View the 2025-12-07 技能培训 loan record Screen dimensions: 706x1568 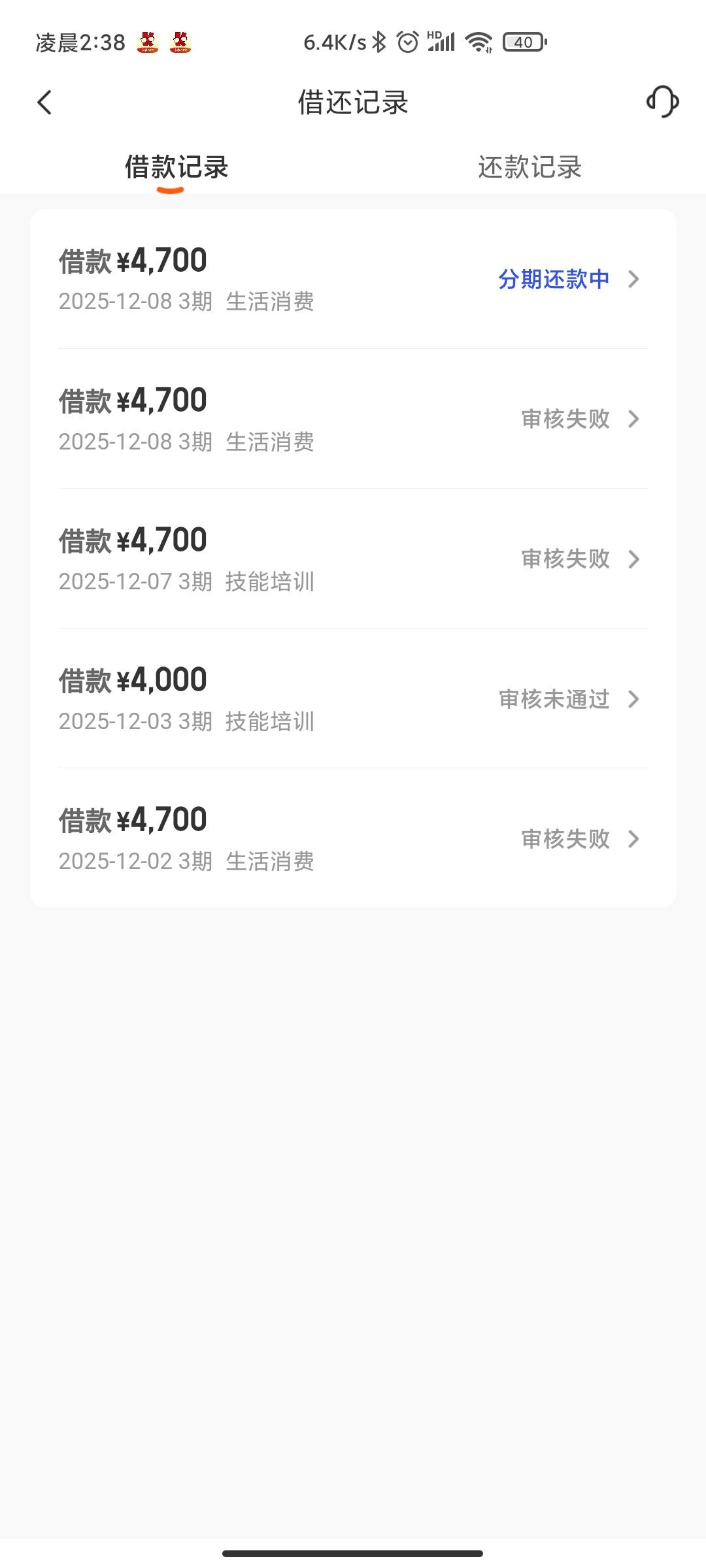point(353,559)
